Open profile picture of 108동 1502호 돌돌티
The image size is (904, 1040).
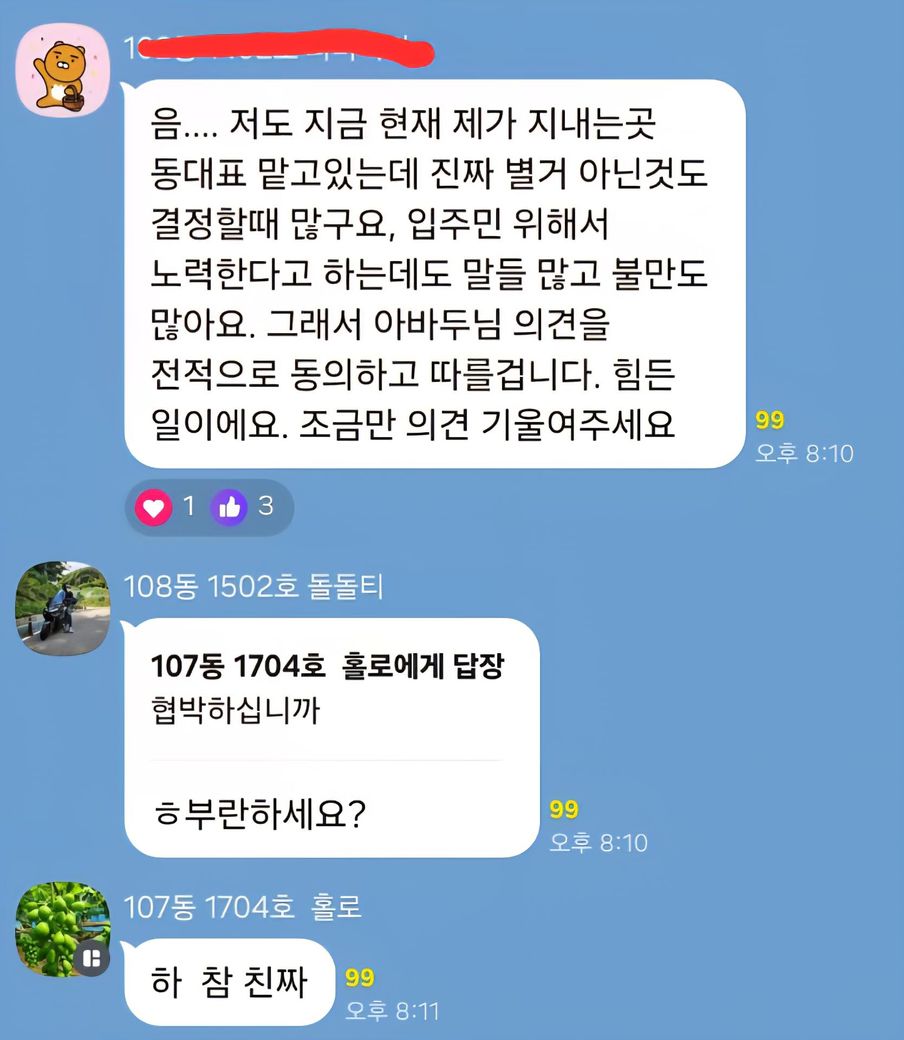62,609
